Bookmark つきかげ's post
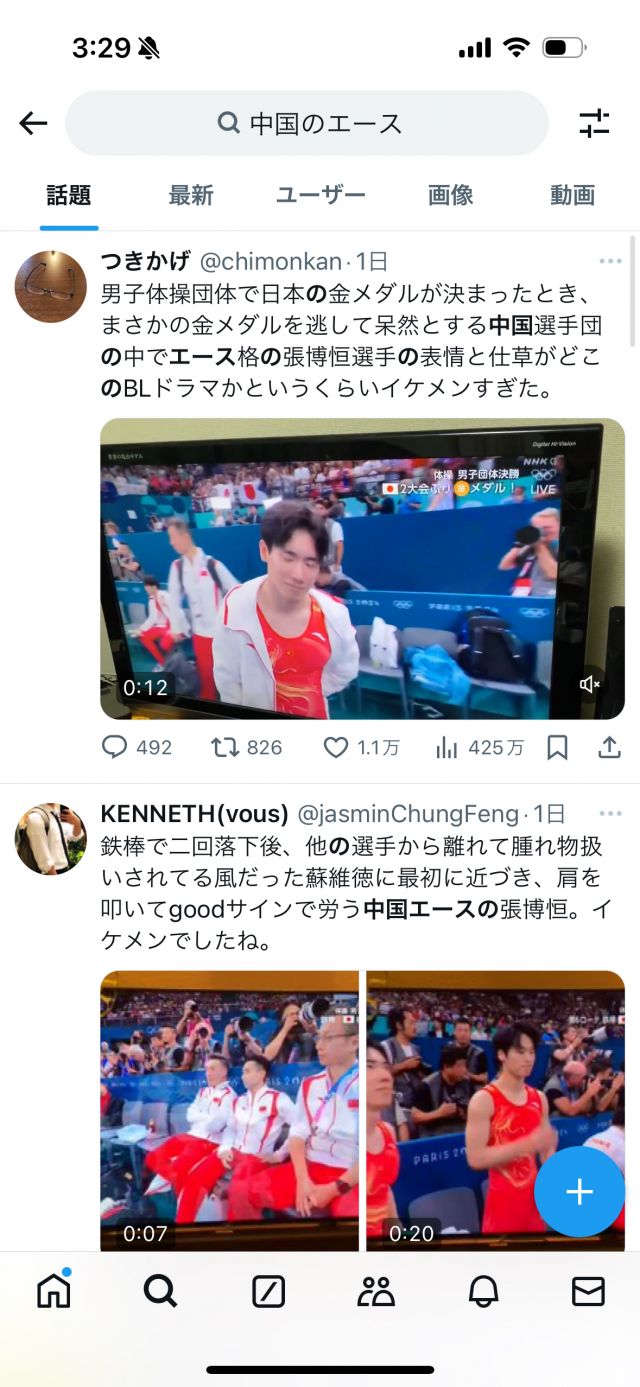This screenshot has width=640, height=1387. coord(558,747)
